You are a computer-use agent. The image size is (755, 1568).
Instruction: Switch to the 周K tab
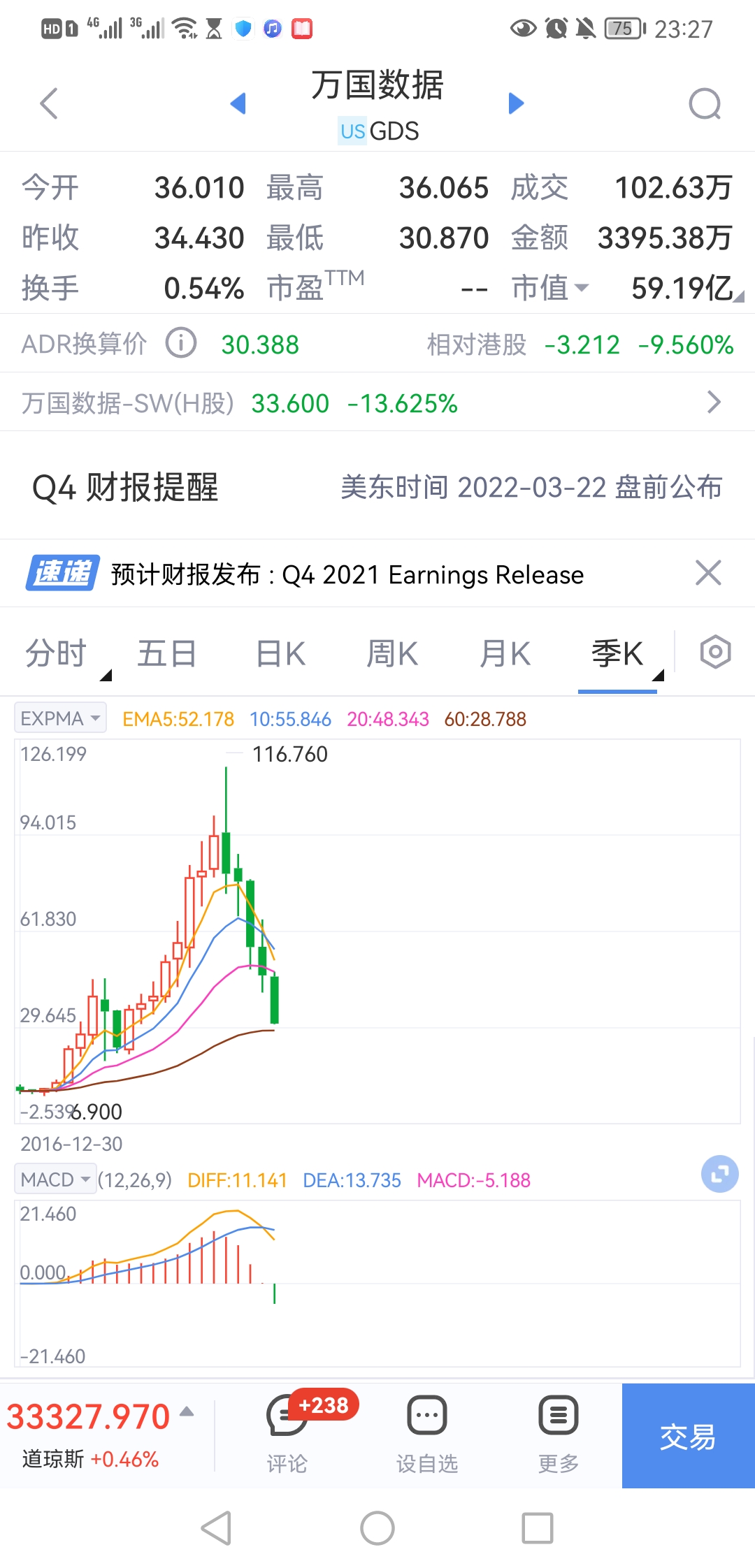pyautogui.click(x=391, y=653)
